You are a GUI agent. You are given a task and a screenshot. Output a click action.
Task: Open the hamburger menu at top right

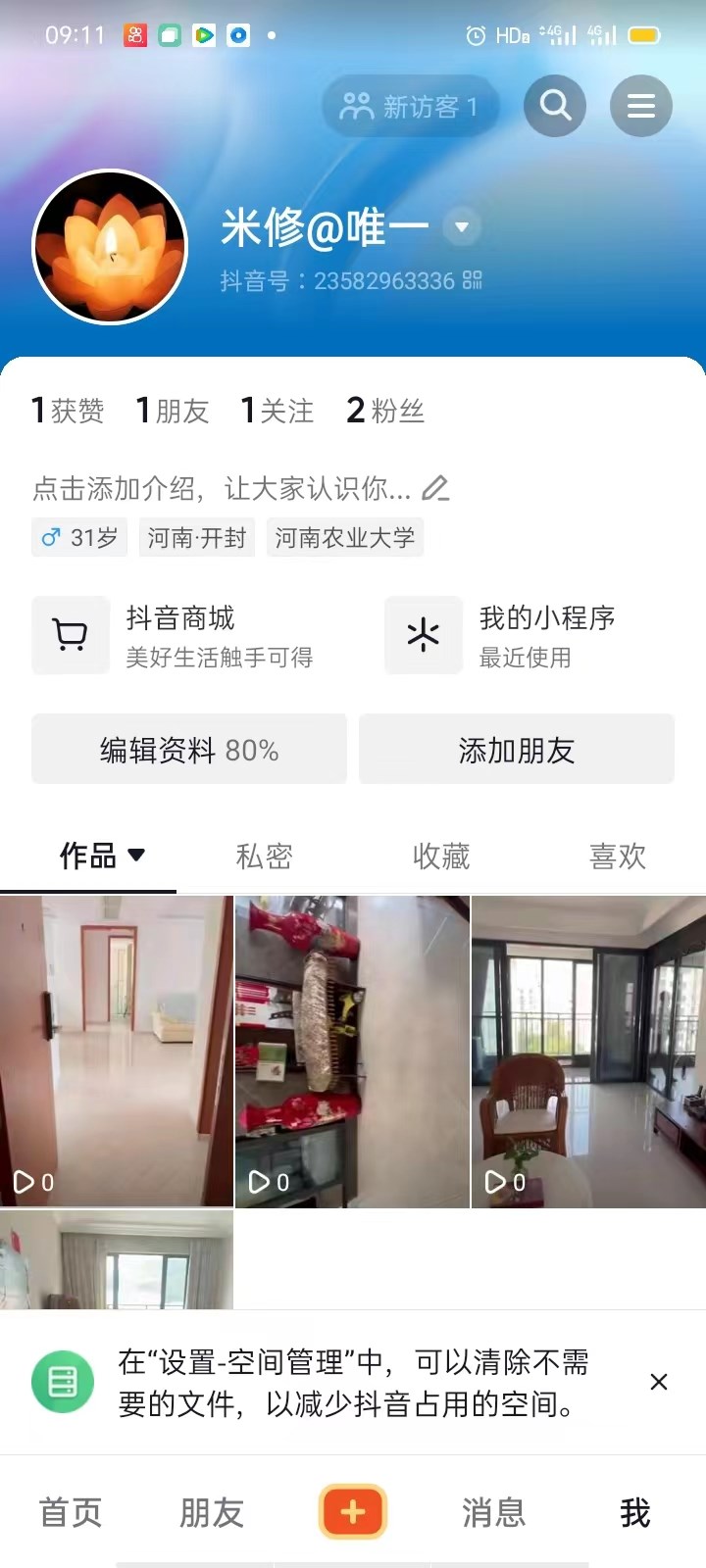click(641, 106)
